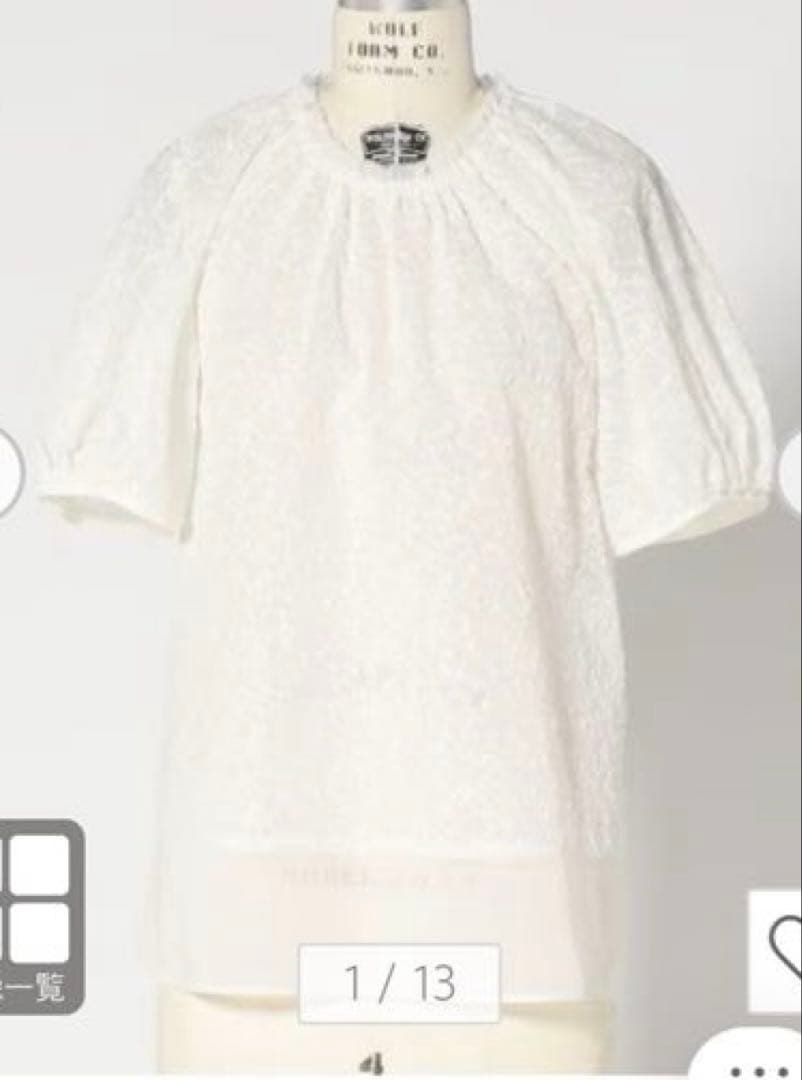Go to the previous product image

click(x=8, y=473)
